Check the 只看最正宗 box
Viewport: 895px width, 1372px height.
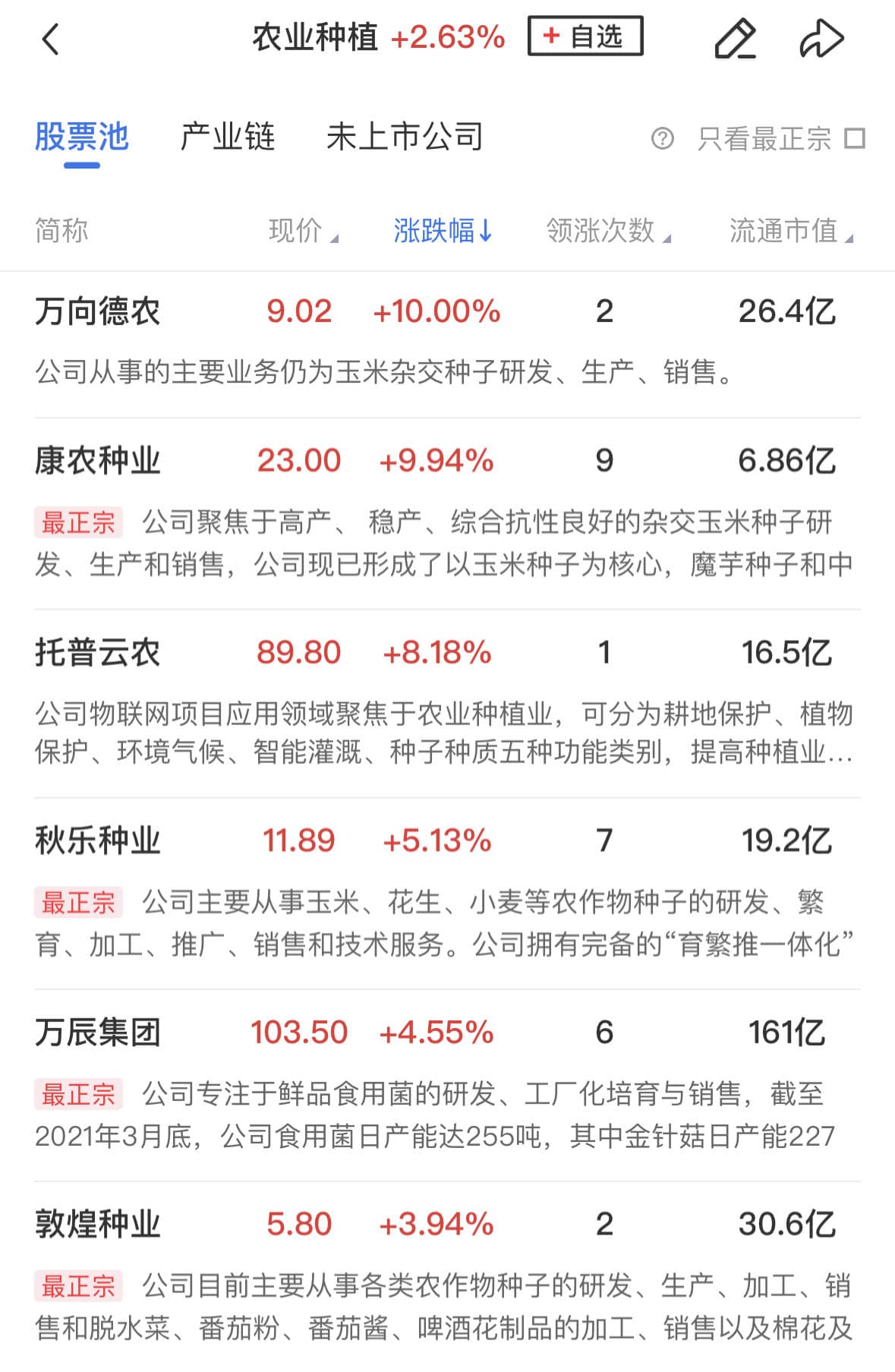tap(855, 139)
